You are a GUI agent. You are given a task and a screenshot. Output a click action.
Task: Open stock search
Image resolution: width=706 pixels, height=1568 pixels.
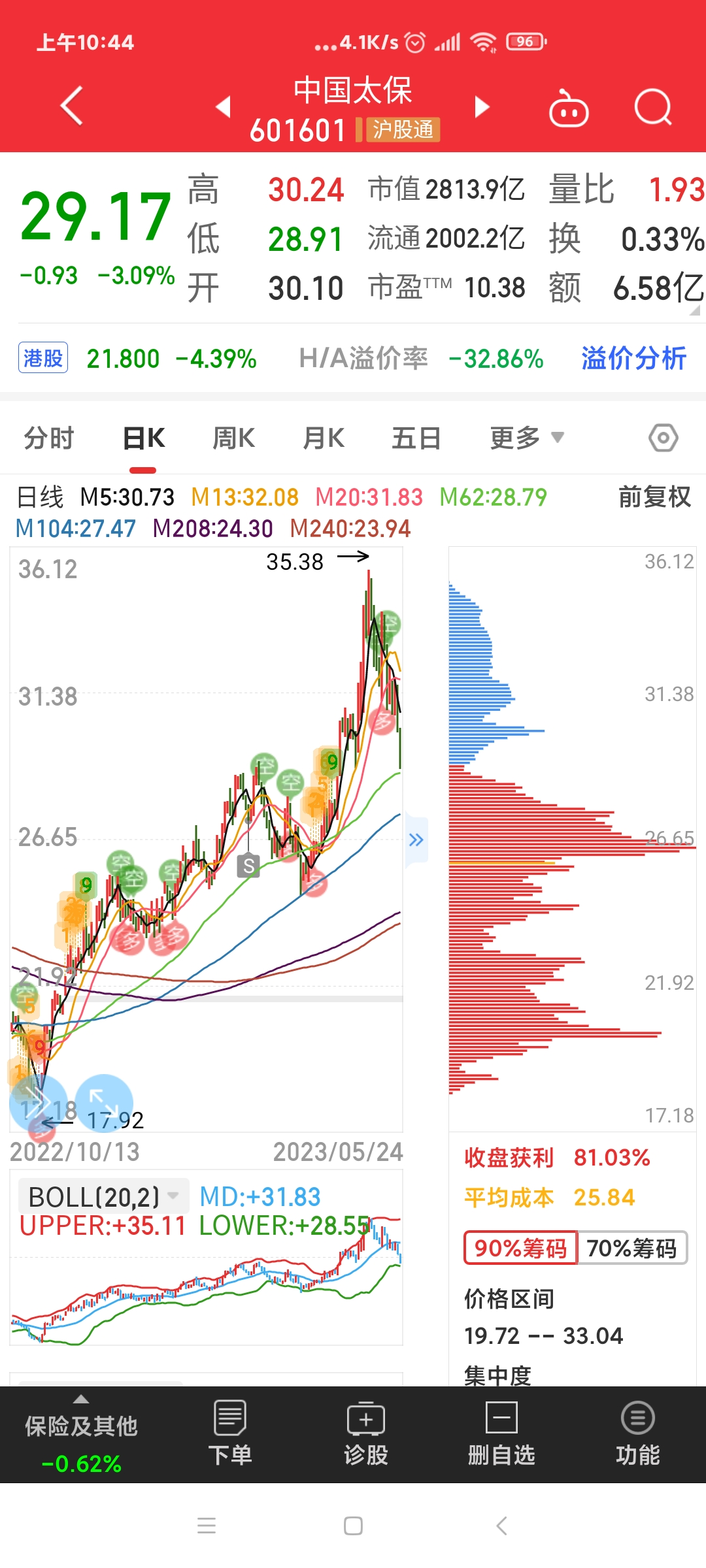652,106
